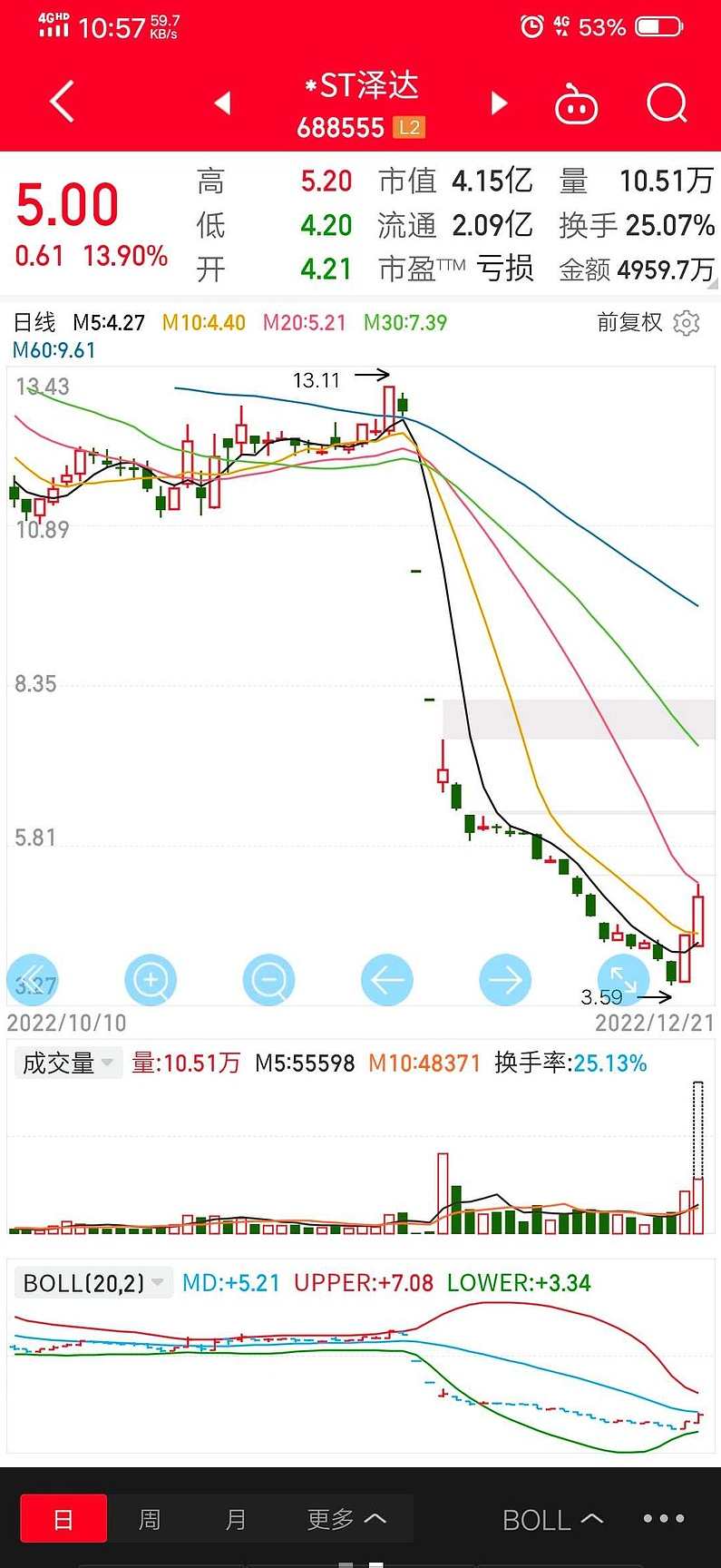Switch to the 月 monthly chart tab
This screenshot has width=721, height=1568.
click(235, 1517)
